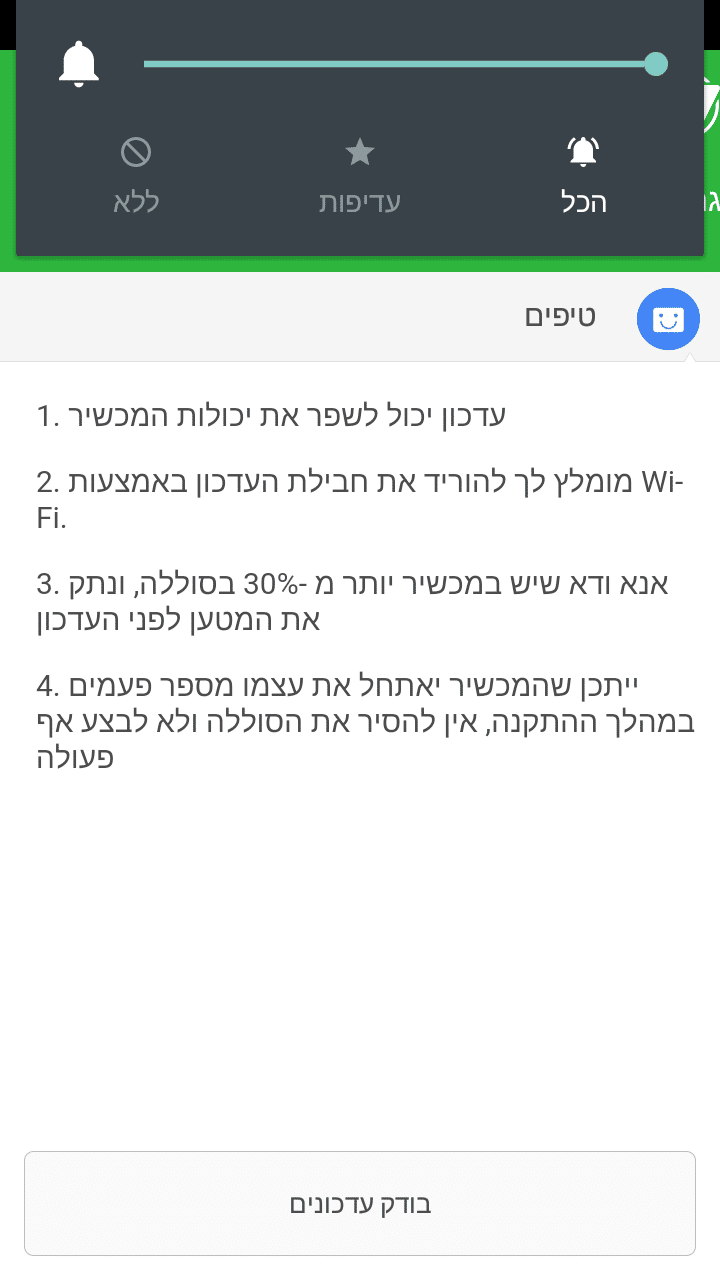Tap the bell icon beside the volume slider
Image resolution: width=720 pixels, height=1280 pixels.
79,64
